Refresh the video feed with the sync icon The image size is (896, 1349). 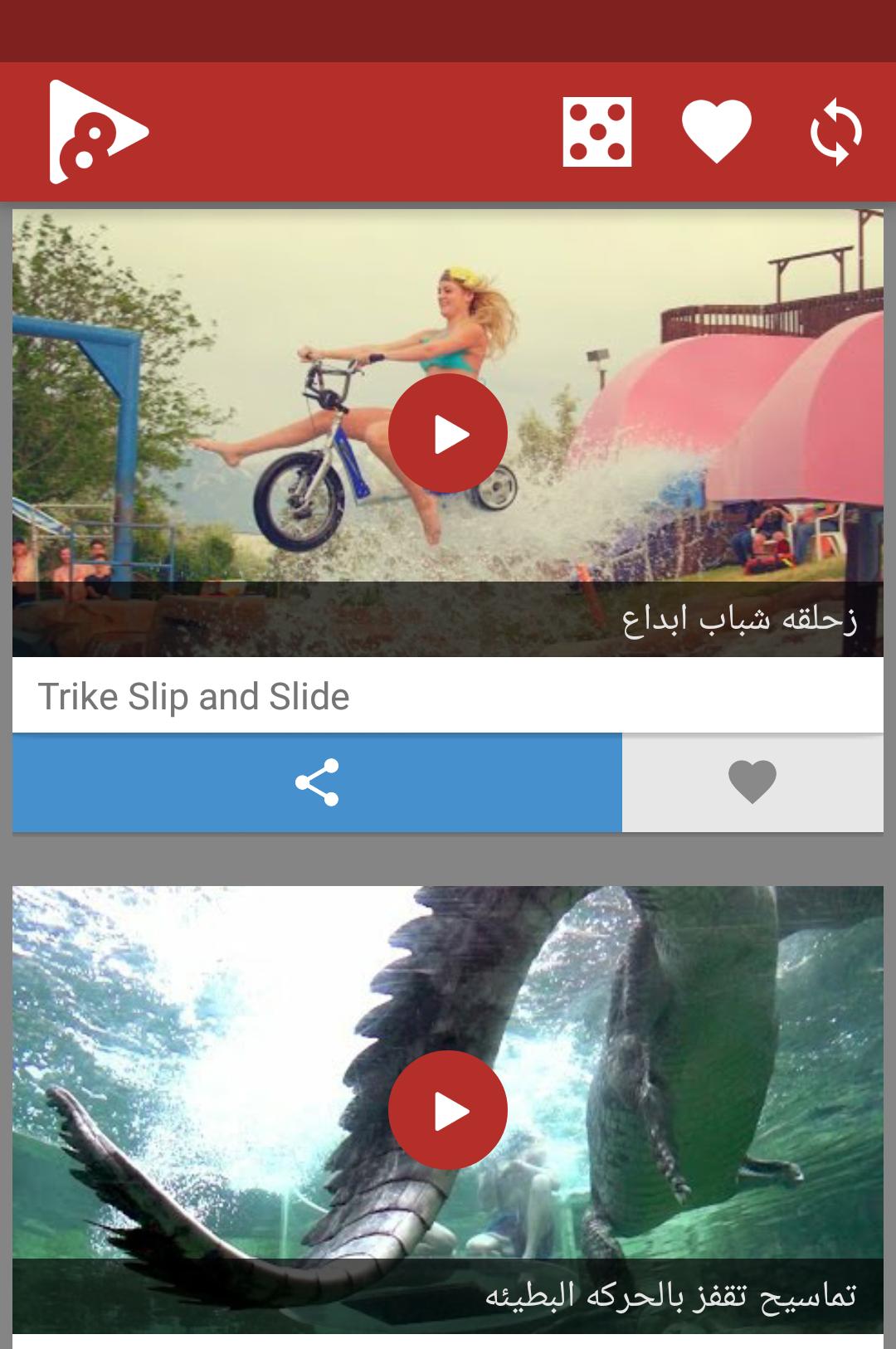pos(836,133)
